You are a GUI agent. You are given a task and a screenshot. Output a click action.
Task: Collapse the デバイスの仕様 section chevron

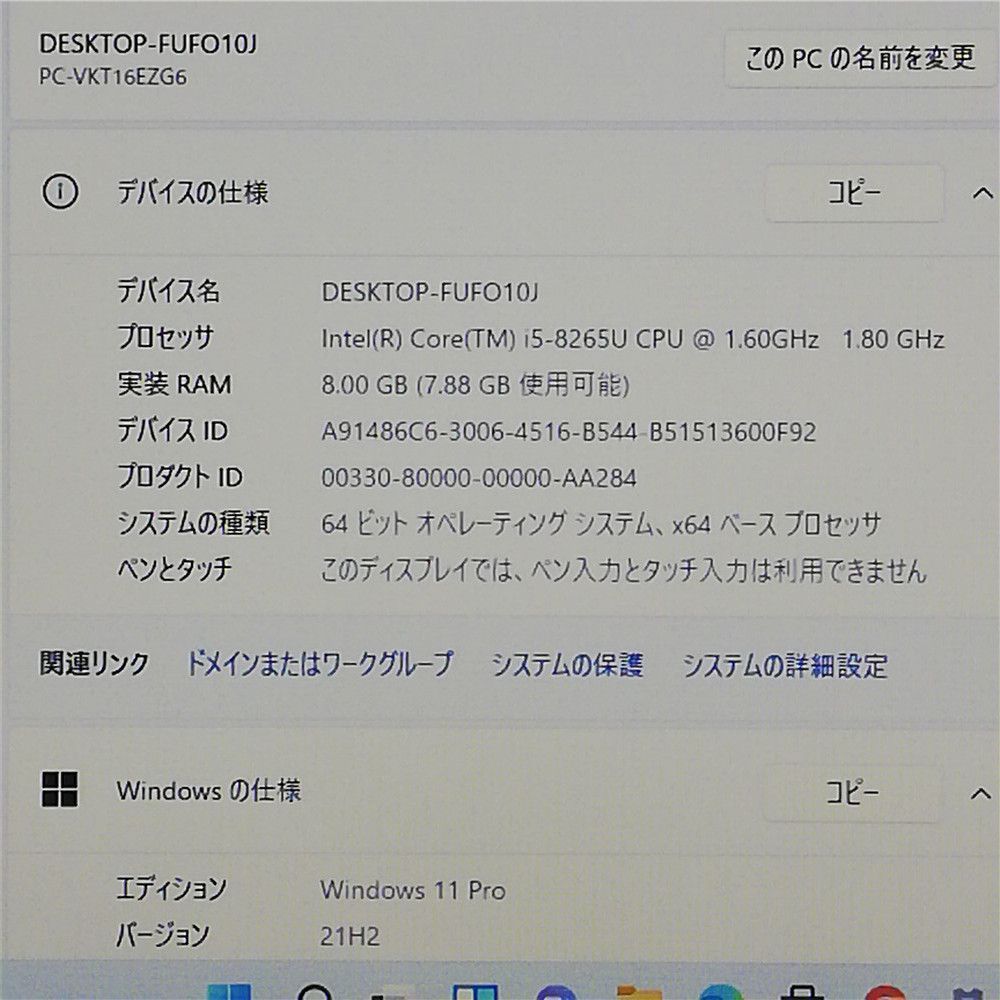click(982, 193)
